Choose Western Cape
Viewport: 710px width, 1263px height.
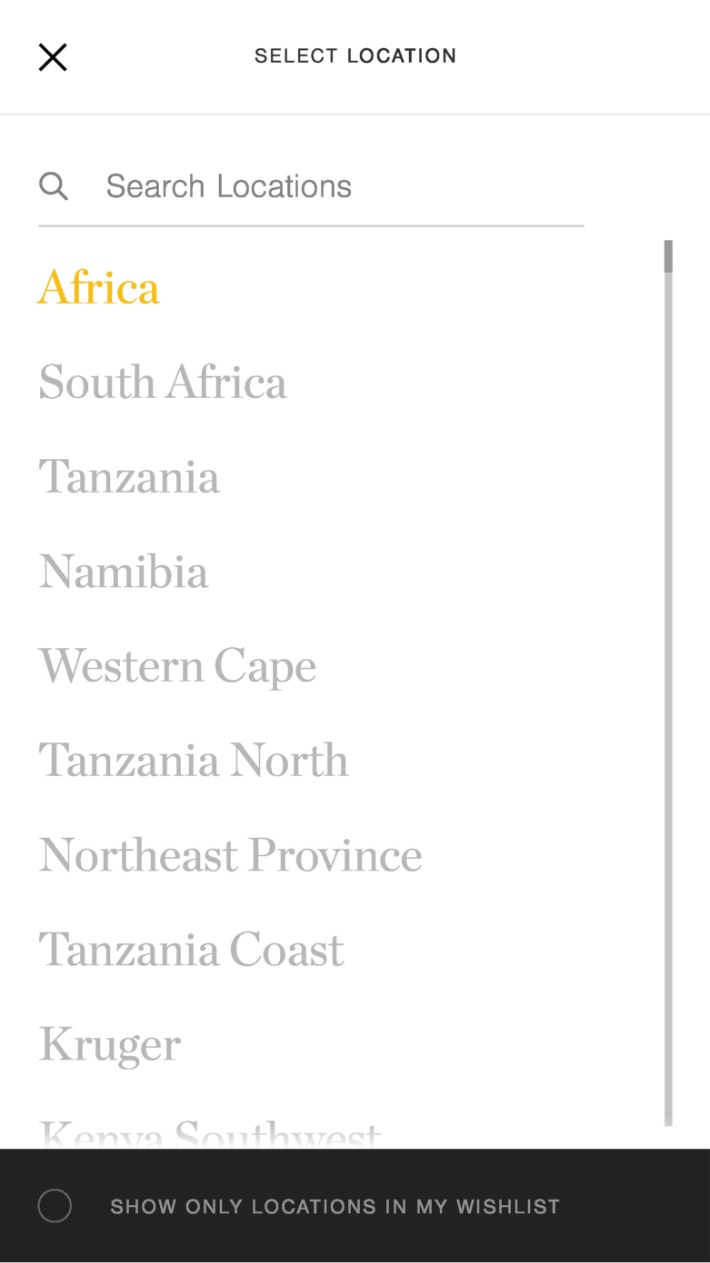coord(177,667)
